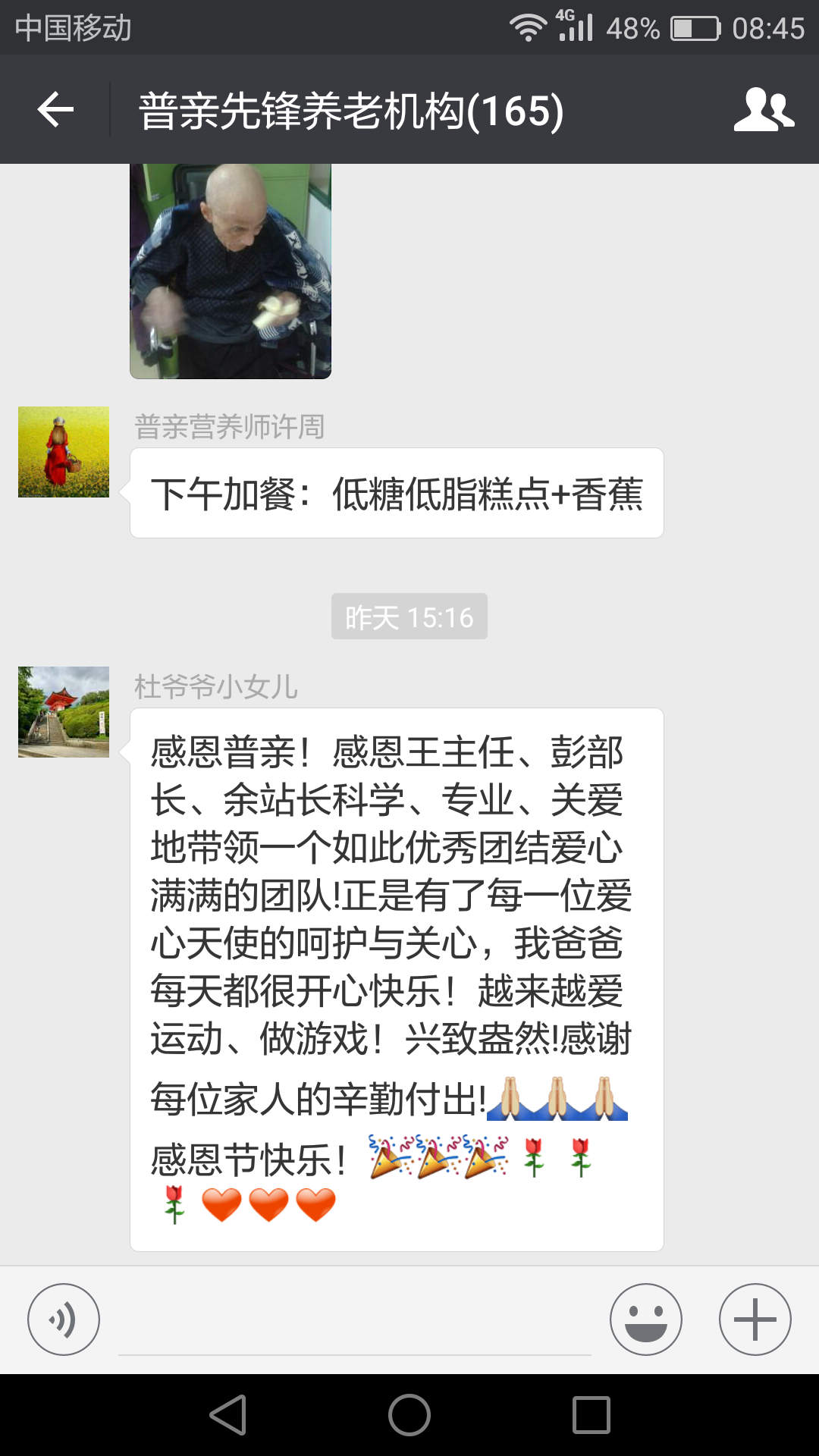Image resolution: width=819 pixels, height=1456 pixels.
Task: Open recent apps from navigation bar
Action: pos(591,1415)
